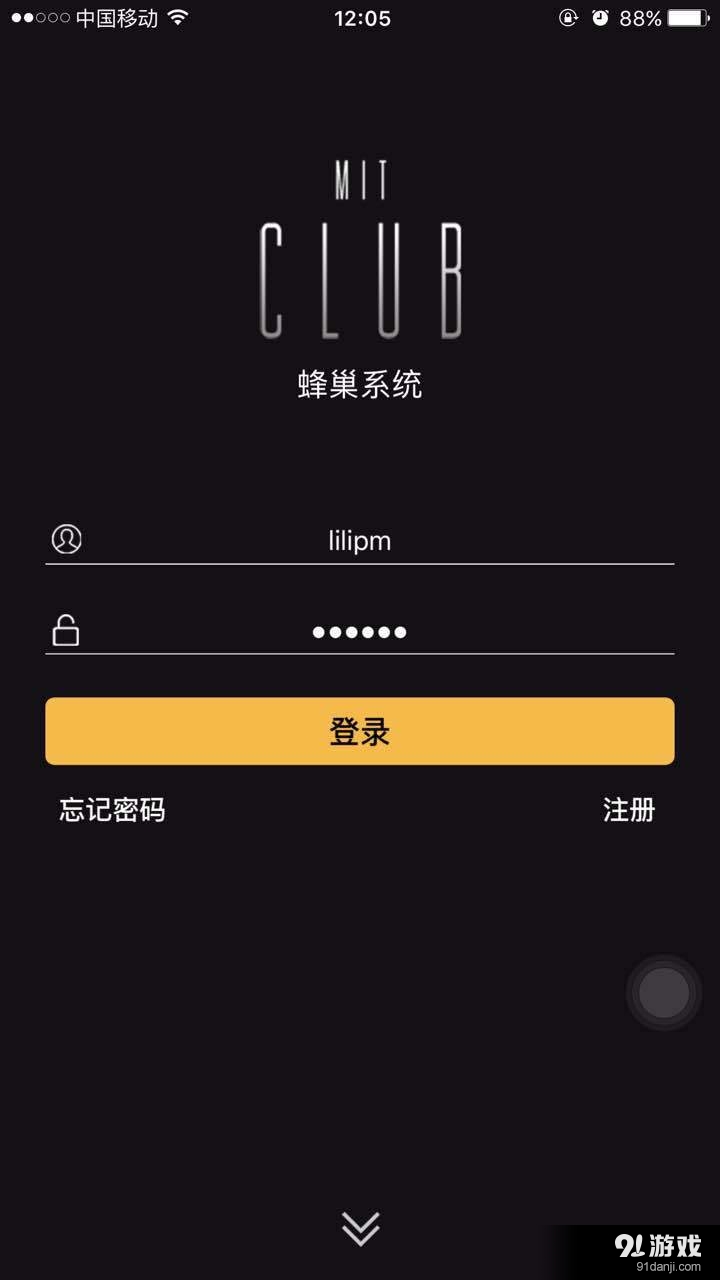720x1280 pixels.
Task: Click the padlock icon beside password field
Action: pyautogui.click(x=65, y=630)
